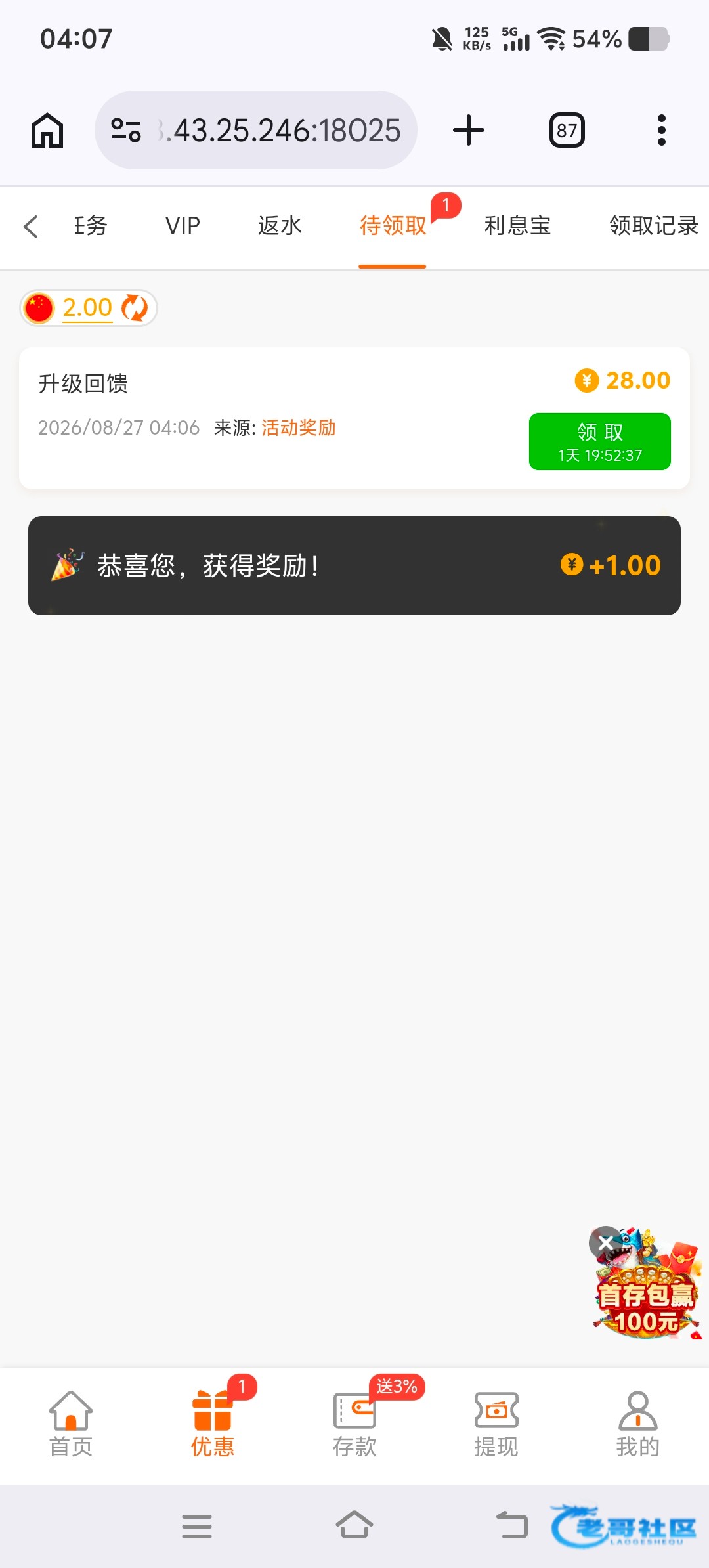Close the 首存包赢100元 floating banner
This screenshot has width=709, height=1568.
605,1242
